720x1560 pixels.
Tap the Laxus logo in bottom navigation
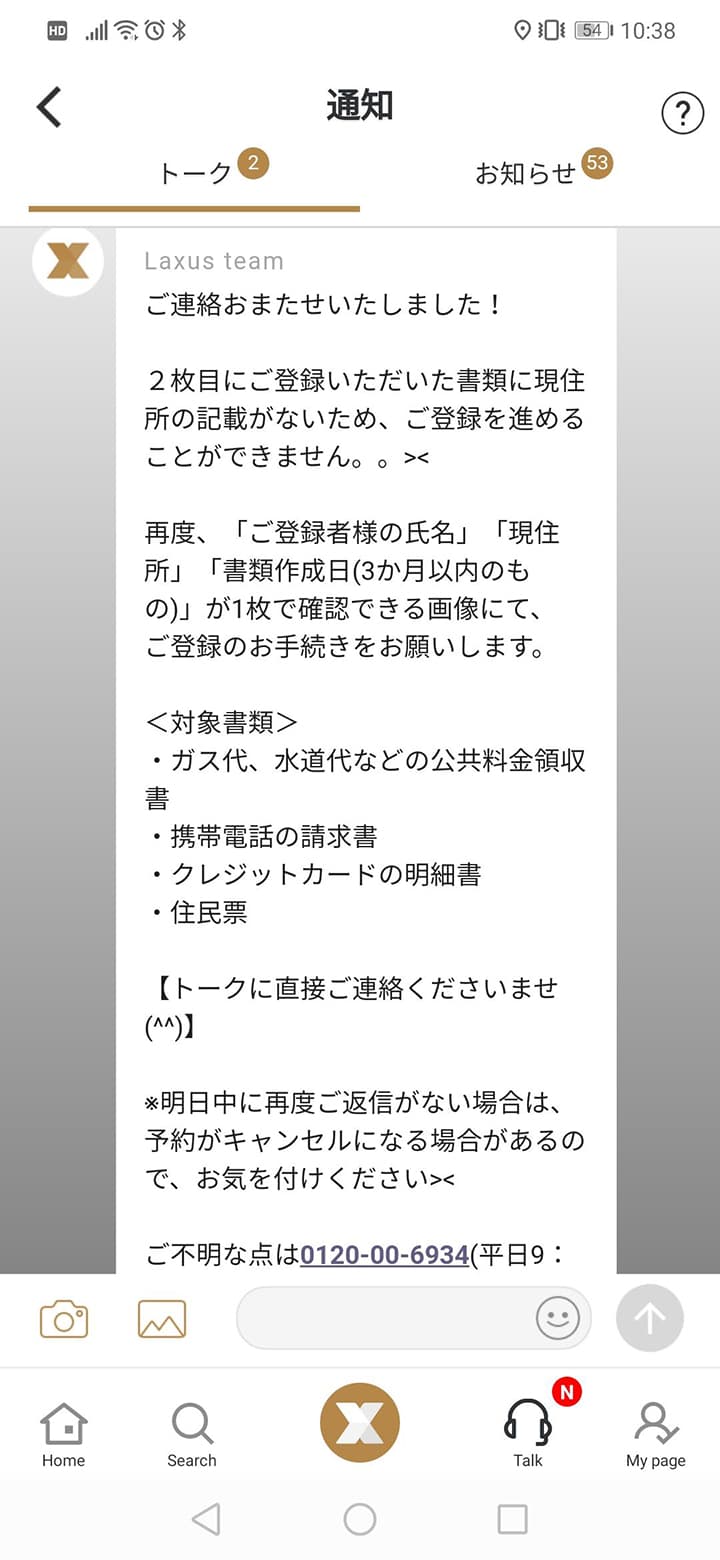click(359, 1422)
